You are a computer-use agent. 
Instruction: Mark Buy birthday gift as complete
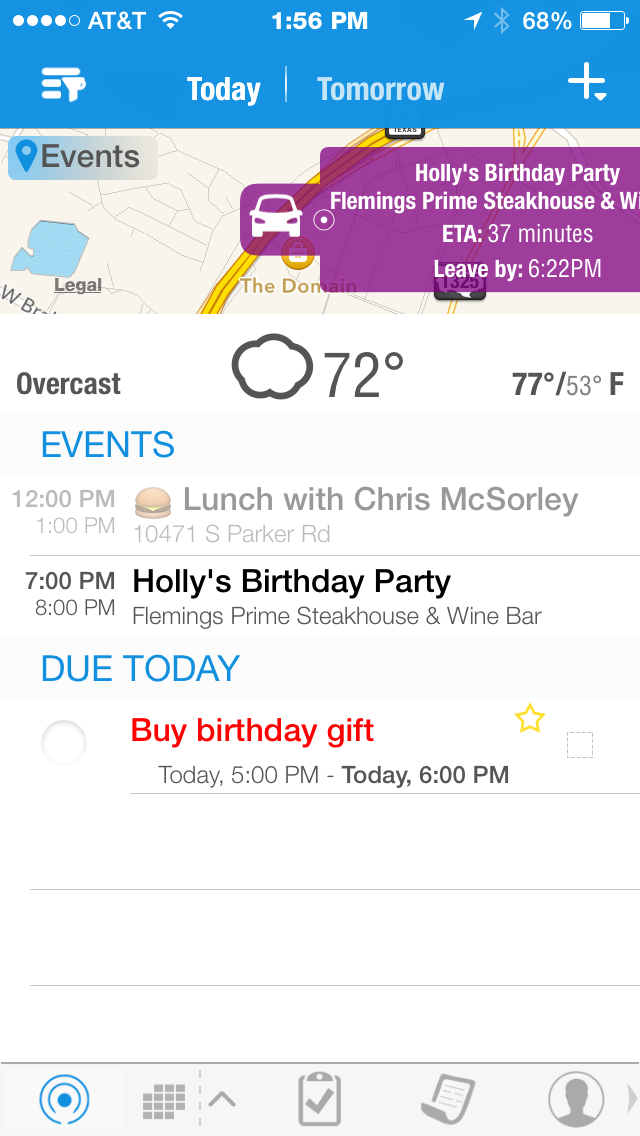pyautogui.click(x=63, y=743)
